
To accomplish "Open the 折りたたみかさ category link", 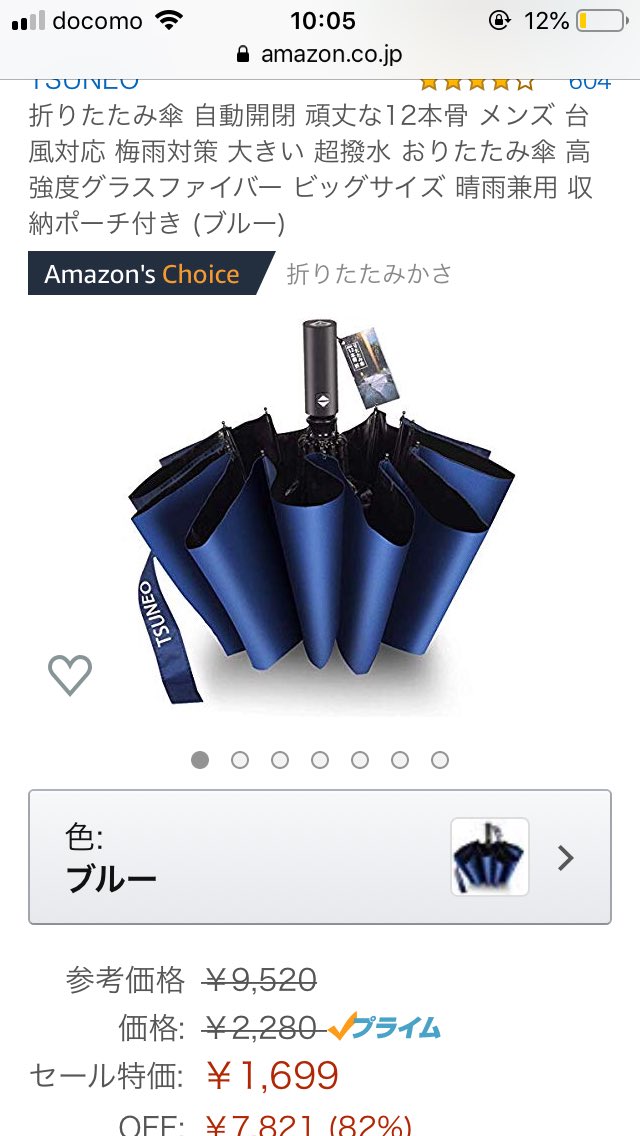I will pos(369,273).
